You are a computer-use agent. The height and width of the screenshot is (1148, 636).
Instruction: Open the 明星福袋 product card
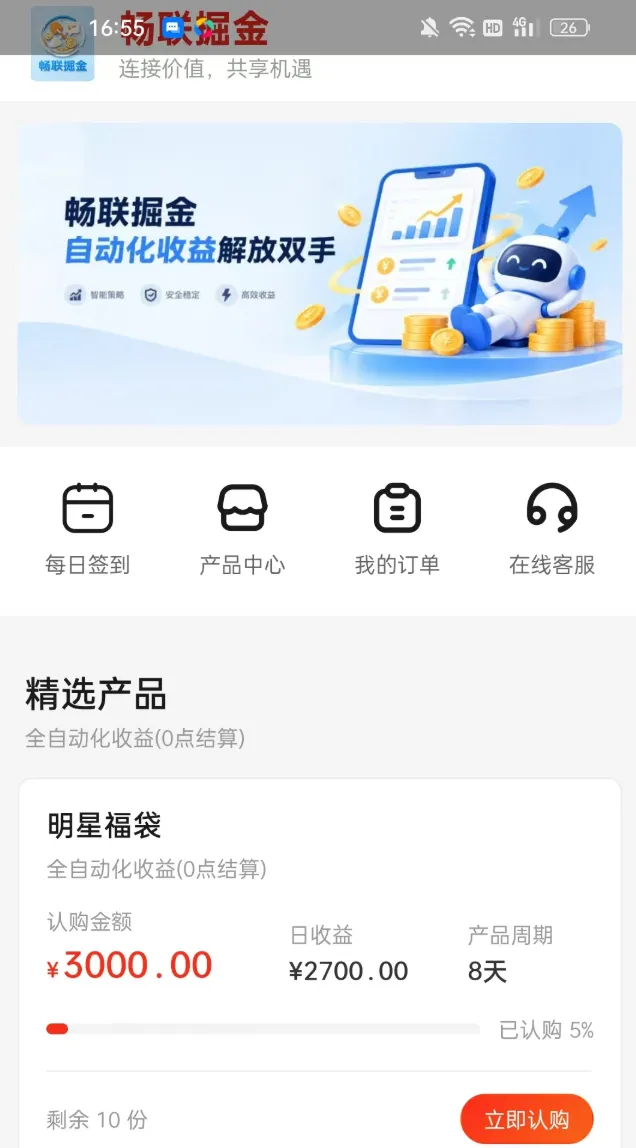tap(320, 963)
